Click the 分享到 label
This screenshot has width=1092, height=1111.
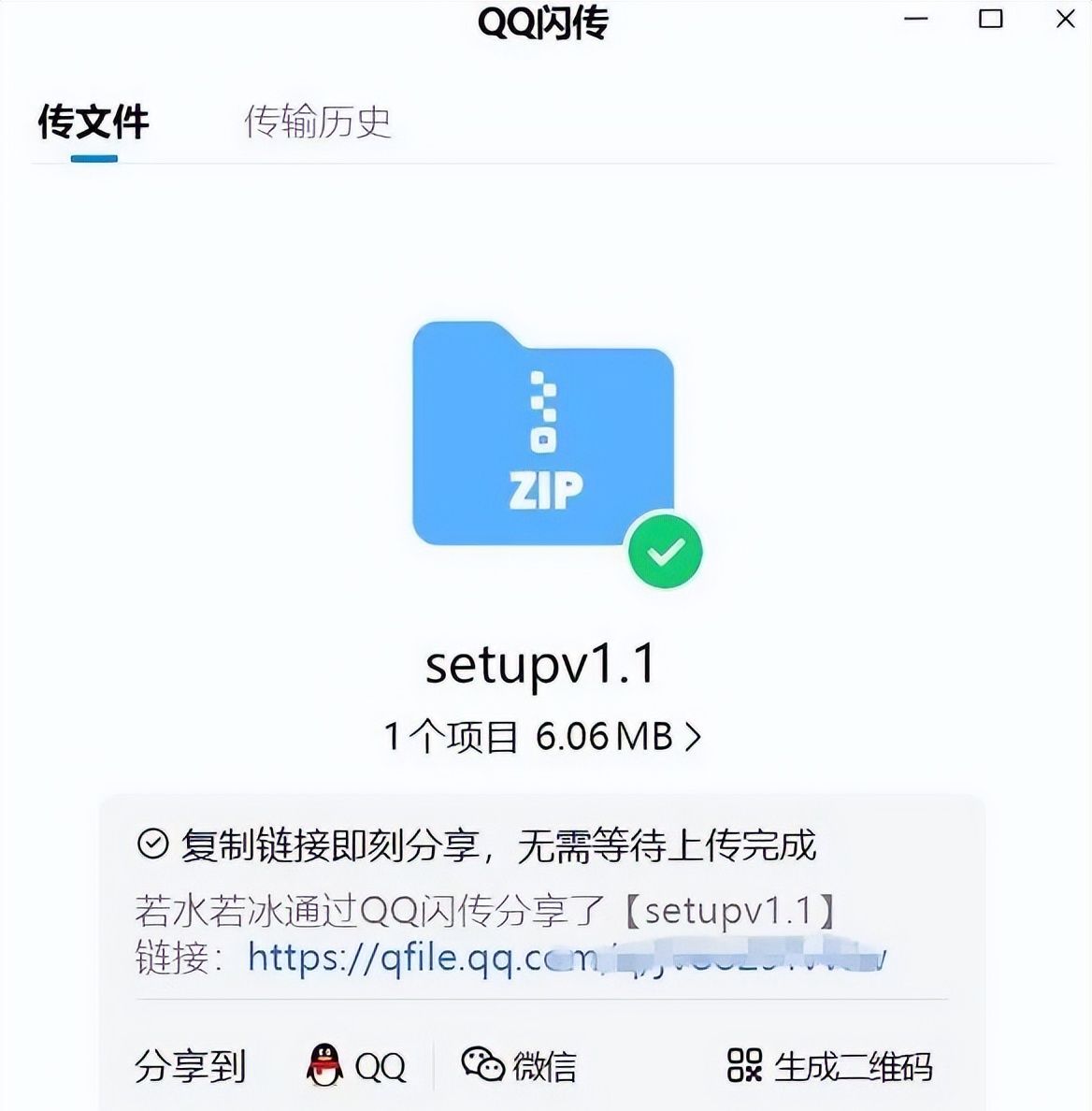191,1065
